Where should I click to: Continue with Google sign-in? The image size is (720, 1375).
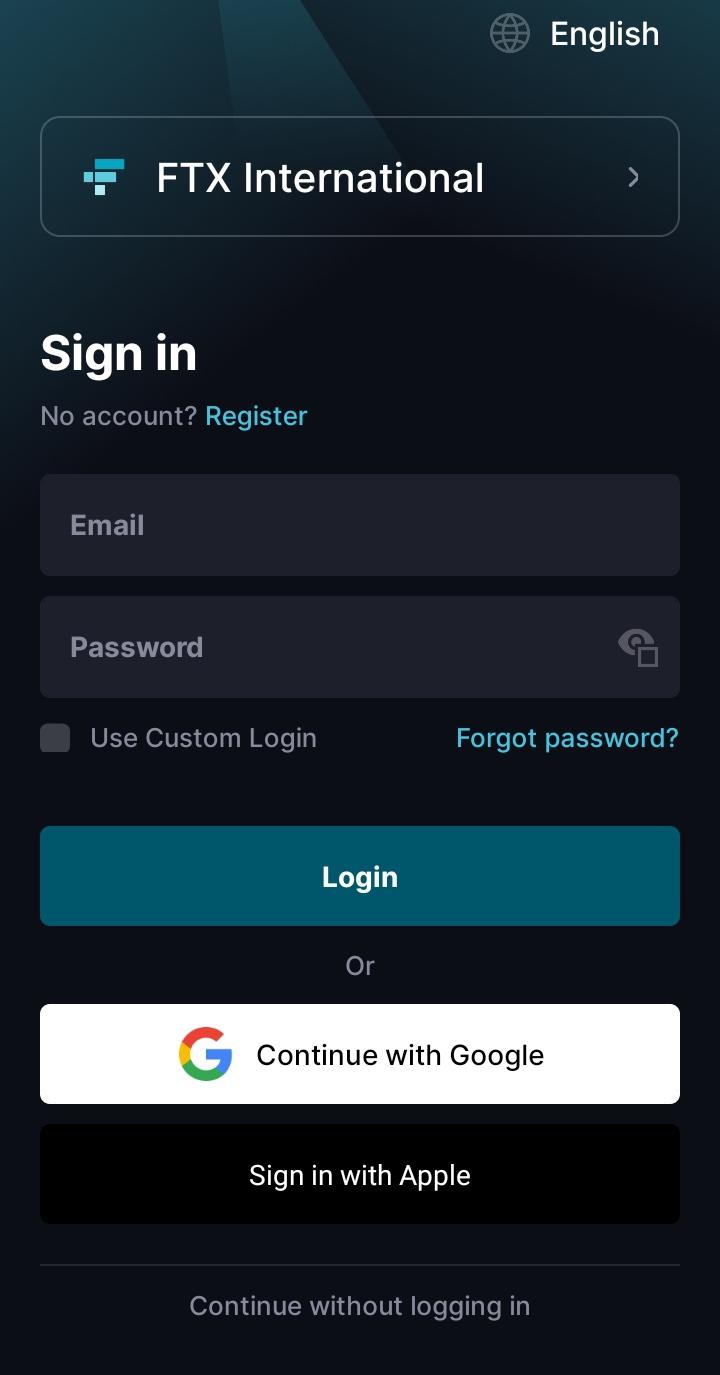(360, 1054)
